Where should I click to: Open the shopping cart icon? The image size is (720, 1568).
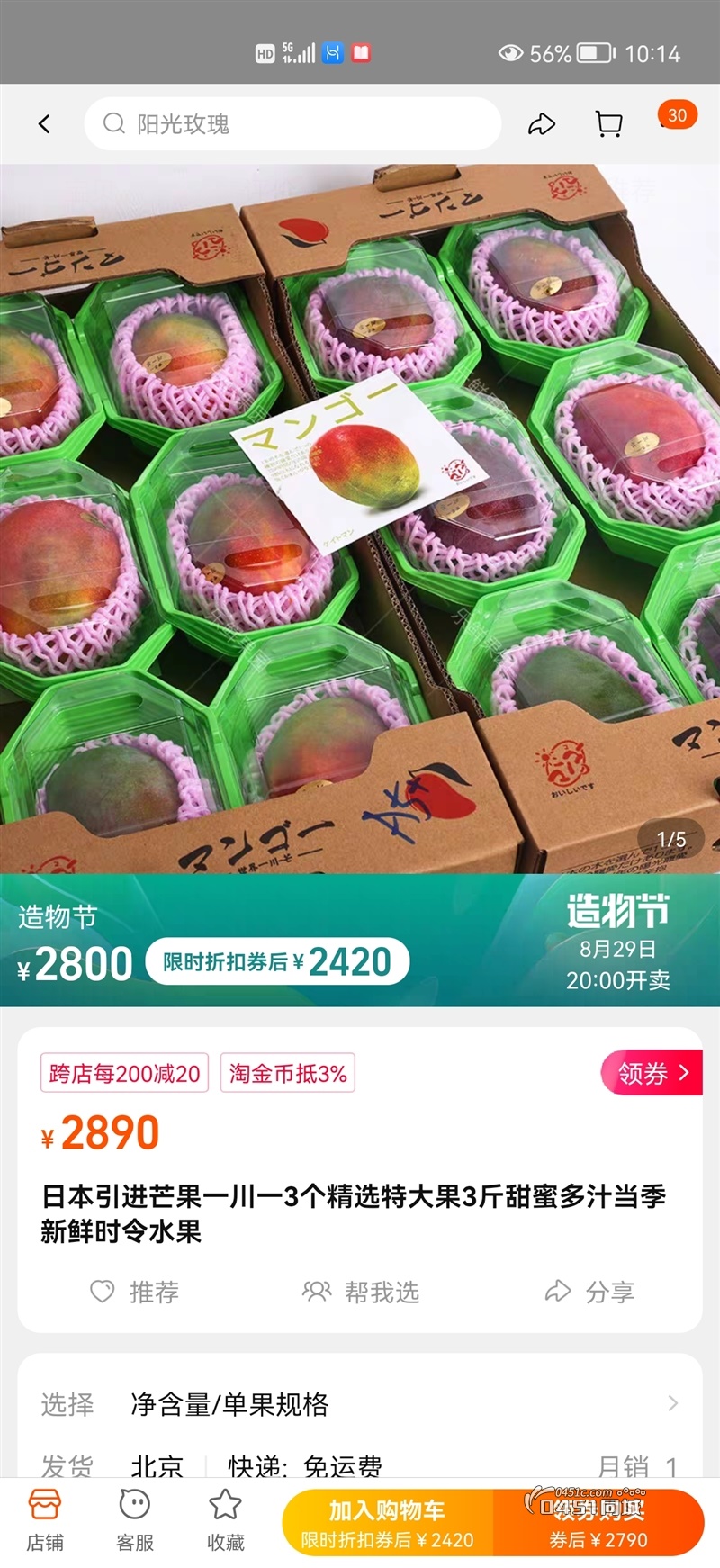click(609, 124)
